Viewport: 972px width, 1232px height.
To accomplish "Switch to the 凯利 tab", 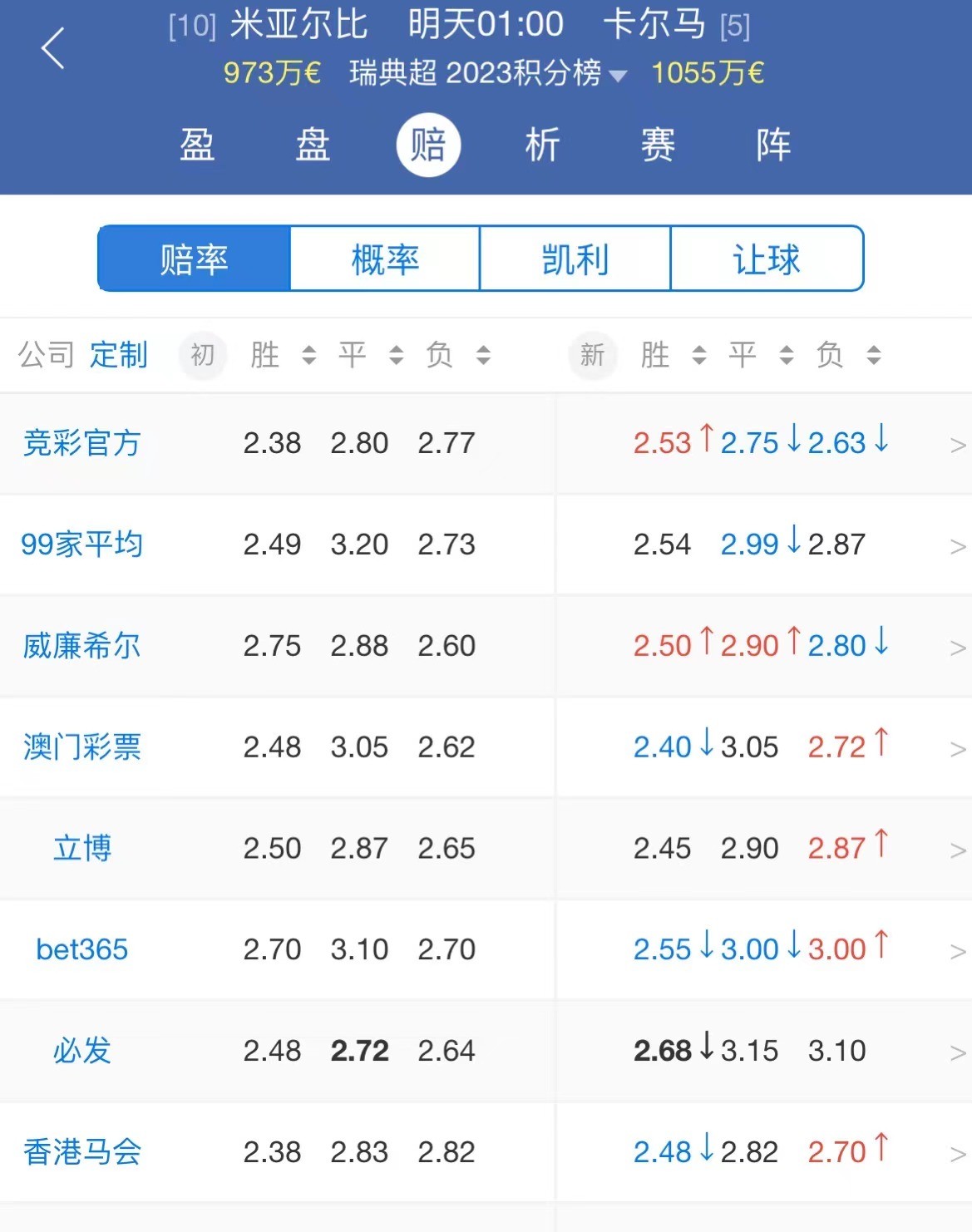I will (x=575, y=259).
